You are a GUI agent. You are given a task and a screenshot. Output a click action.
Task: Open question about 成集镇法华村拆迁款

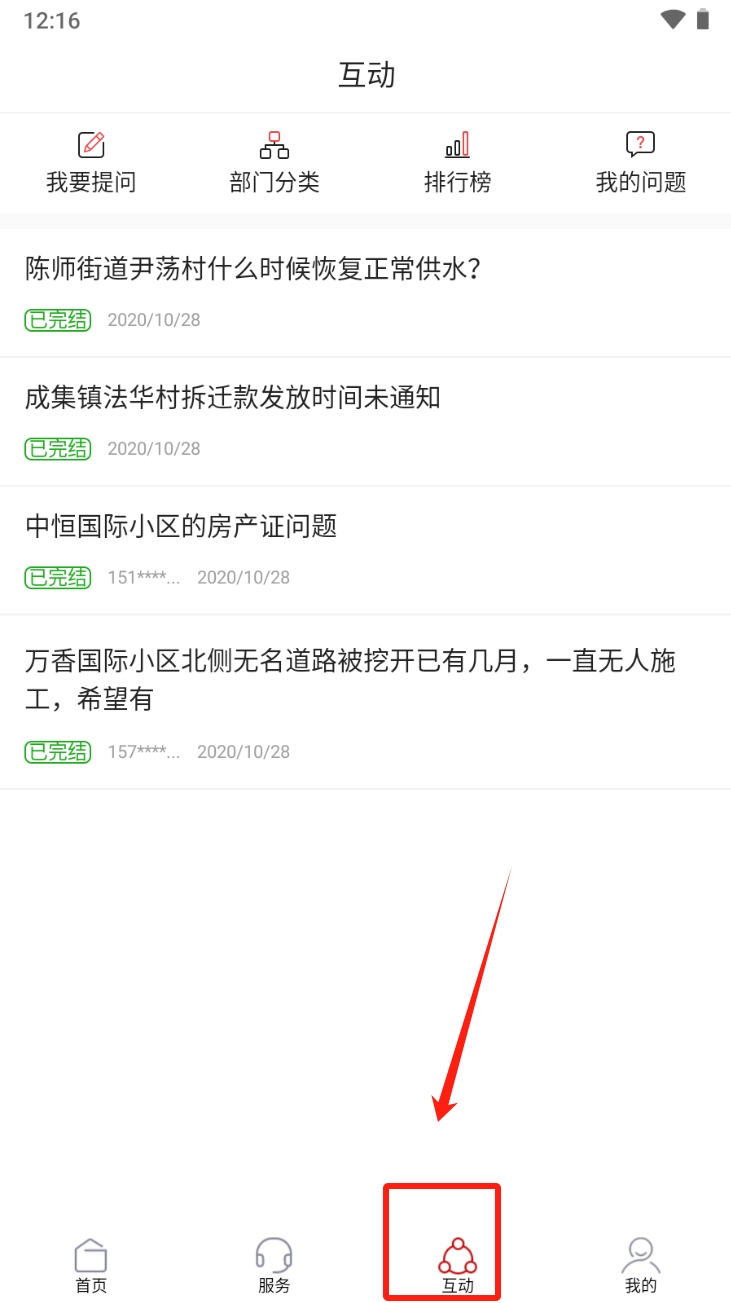(x=233, y=398)
